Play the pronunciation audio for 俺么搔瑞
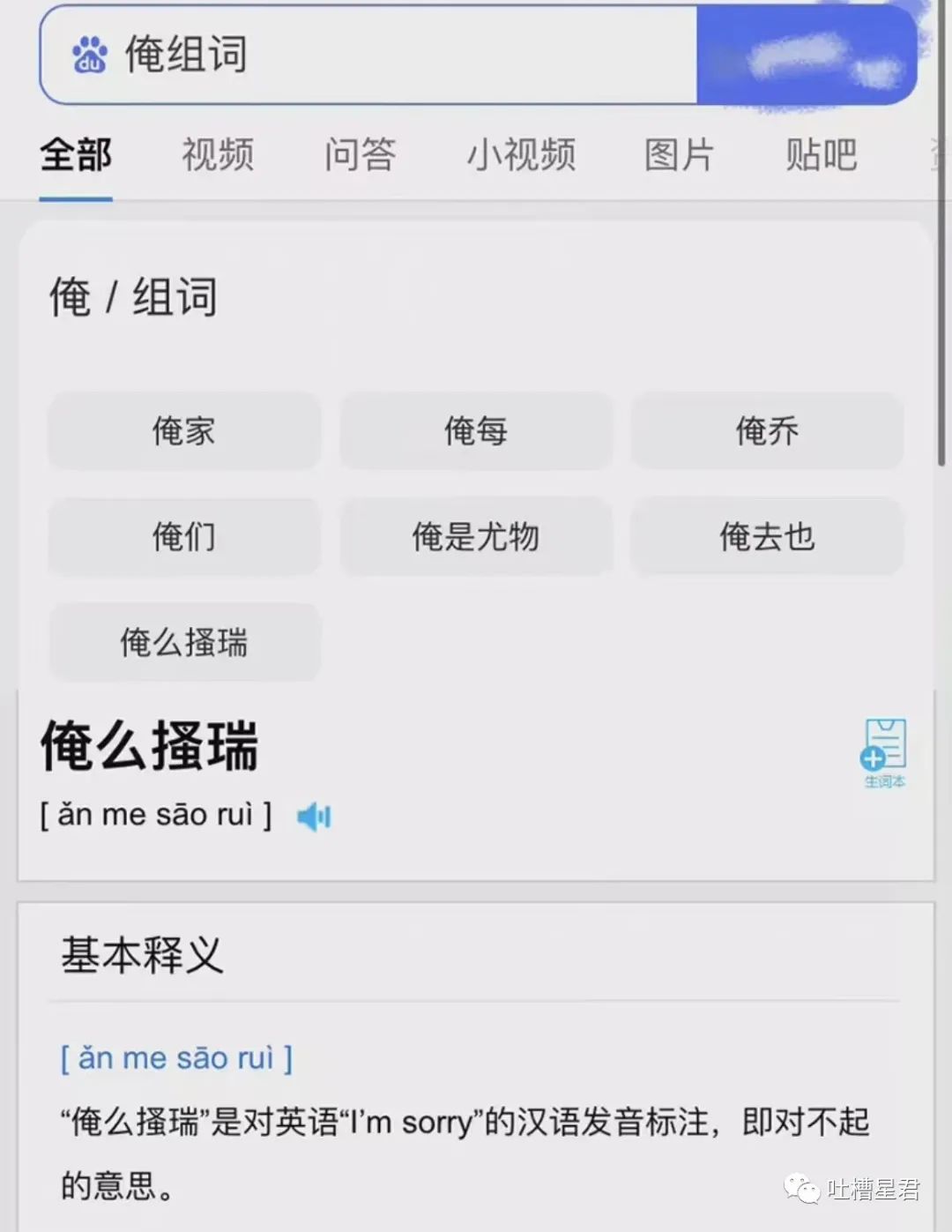952x1232 pixels. [315, 817]
